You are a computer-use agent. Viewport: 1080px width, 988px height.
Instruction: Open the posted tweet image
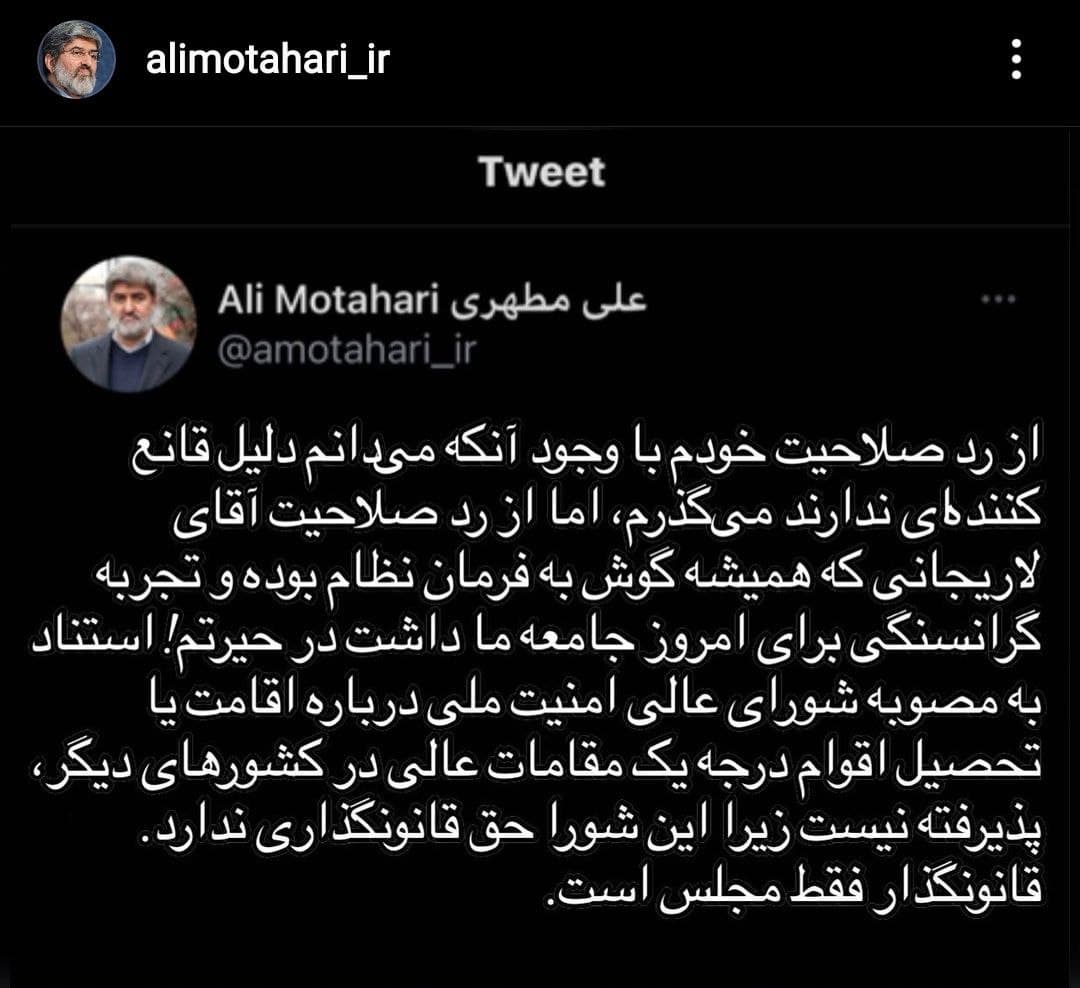pyautogui.click(x=540, y=560)
